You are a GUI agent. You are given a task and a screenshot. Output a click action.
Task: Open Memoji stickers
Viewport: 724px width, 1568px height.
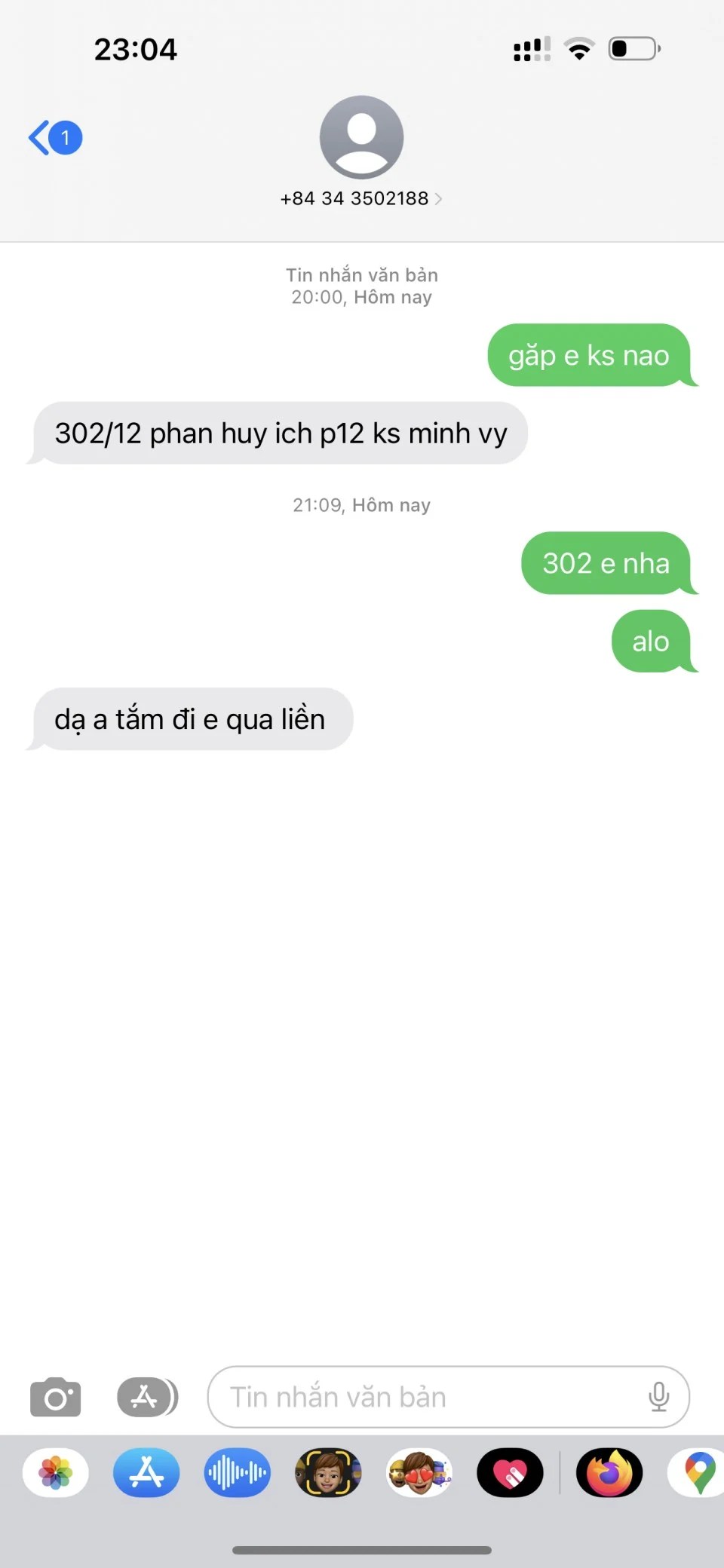point(419,1472)
